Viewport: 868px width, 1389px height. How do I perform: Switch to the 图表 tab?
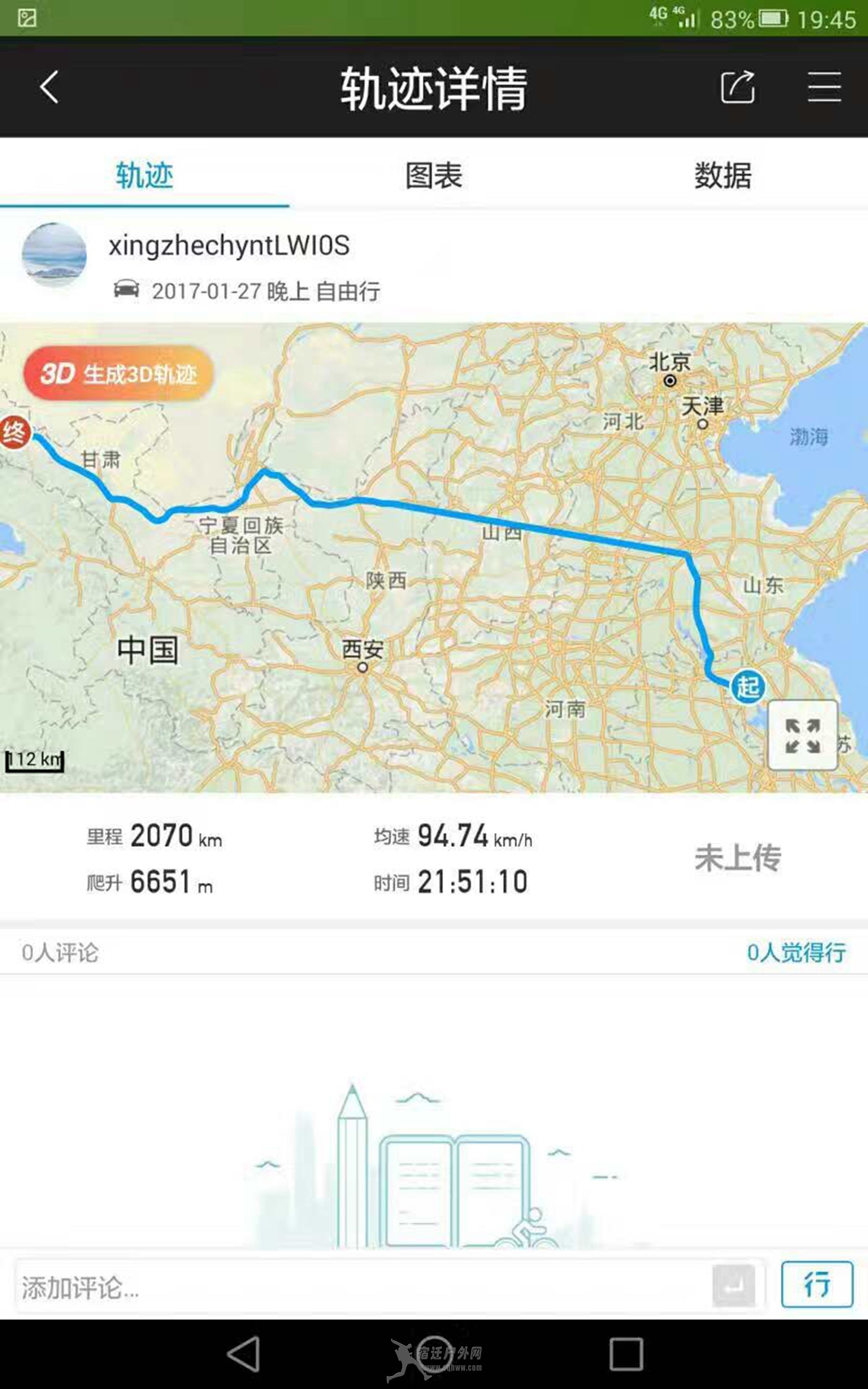[434, 175]
